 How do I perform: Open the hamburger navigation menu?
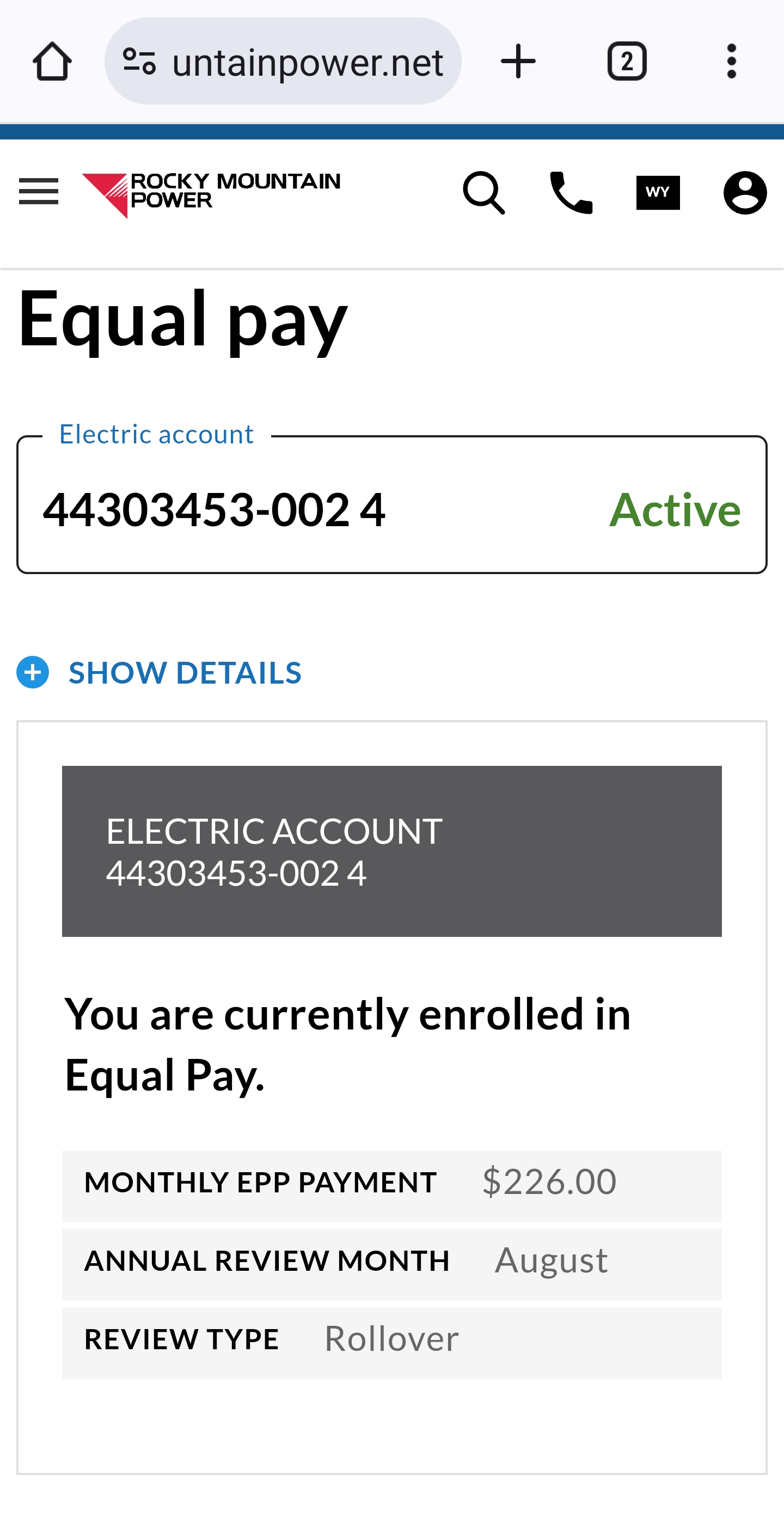pos(39,192)
